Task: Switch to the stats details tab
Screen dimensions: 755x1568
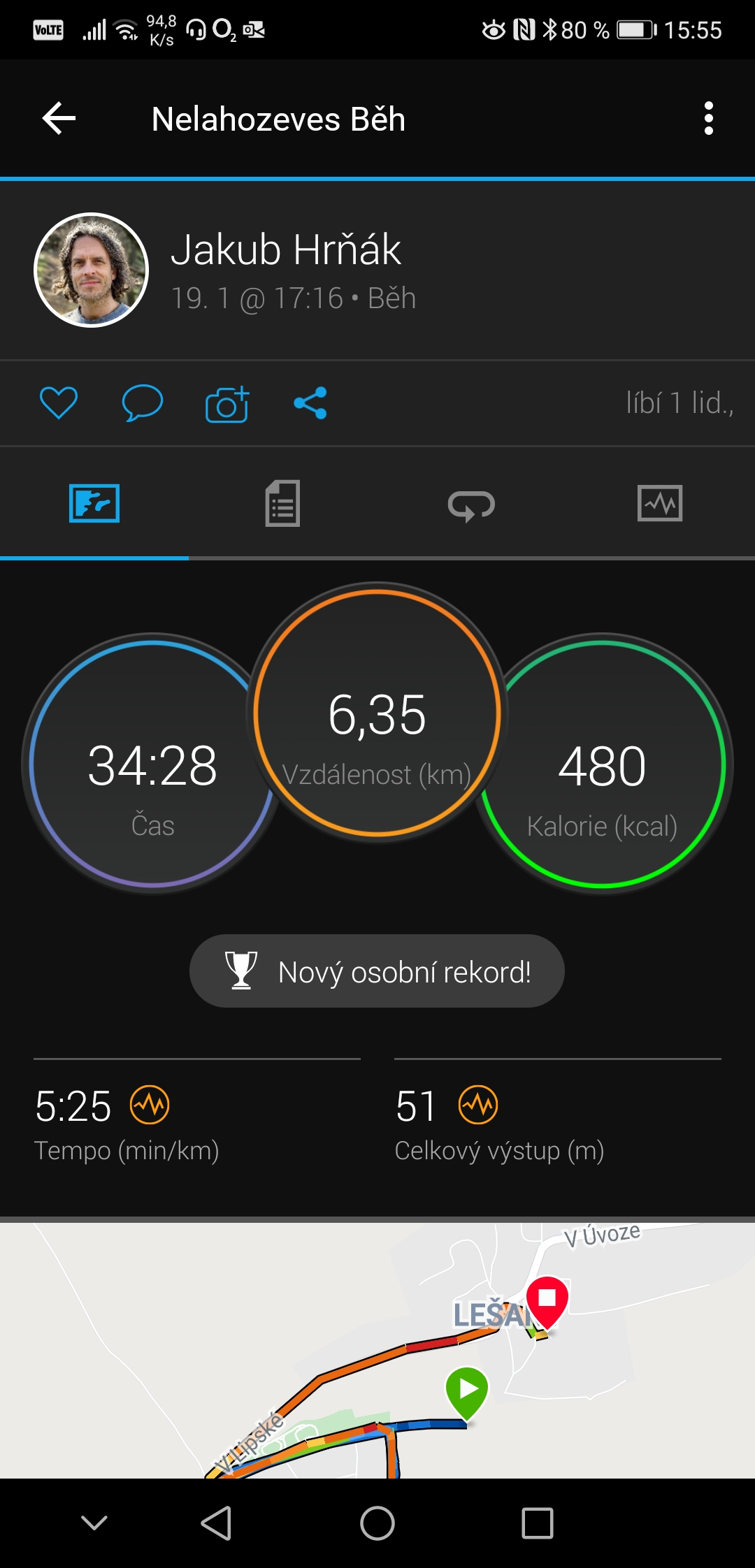Action: tap(283, 503)
